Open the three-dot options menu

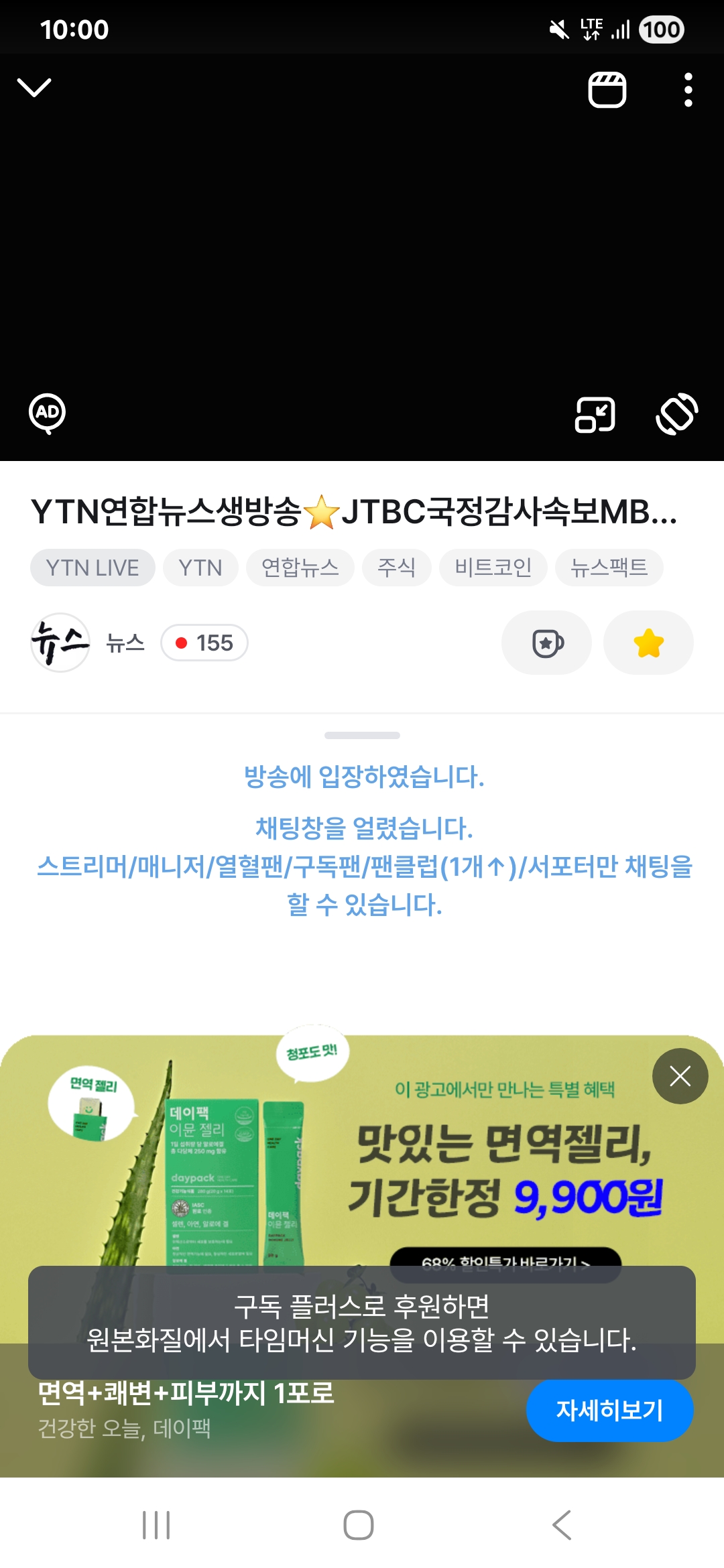pyautogui.click(x=687, y=90)
